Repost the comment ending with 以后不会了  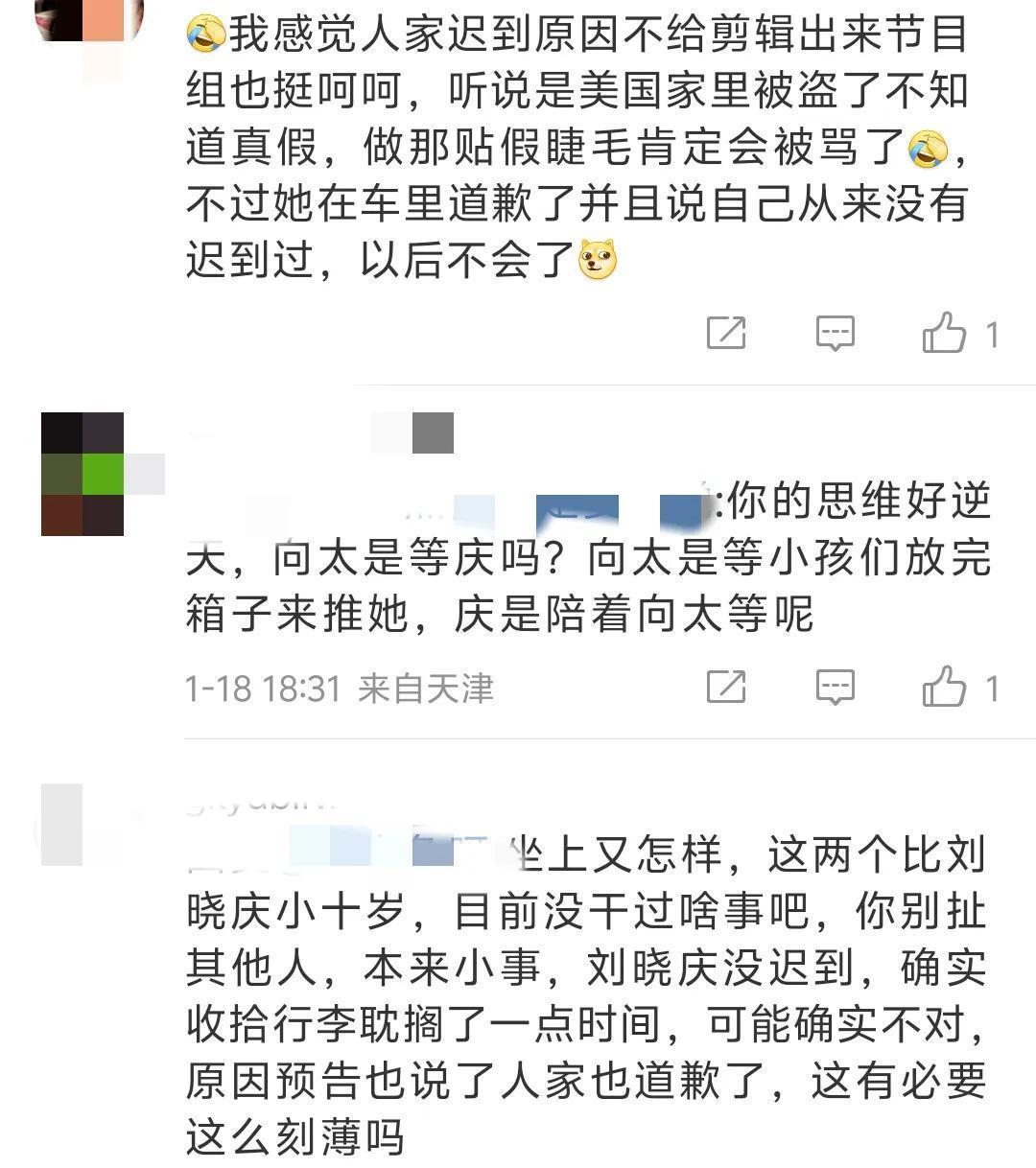click(x=726, y=333)
